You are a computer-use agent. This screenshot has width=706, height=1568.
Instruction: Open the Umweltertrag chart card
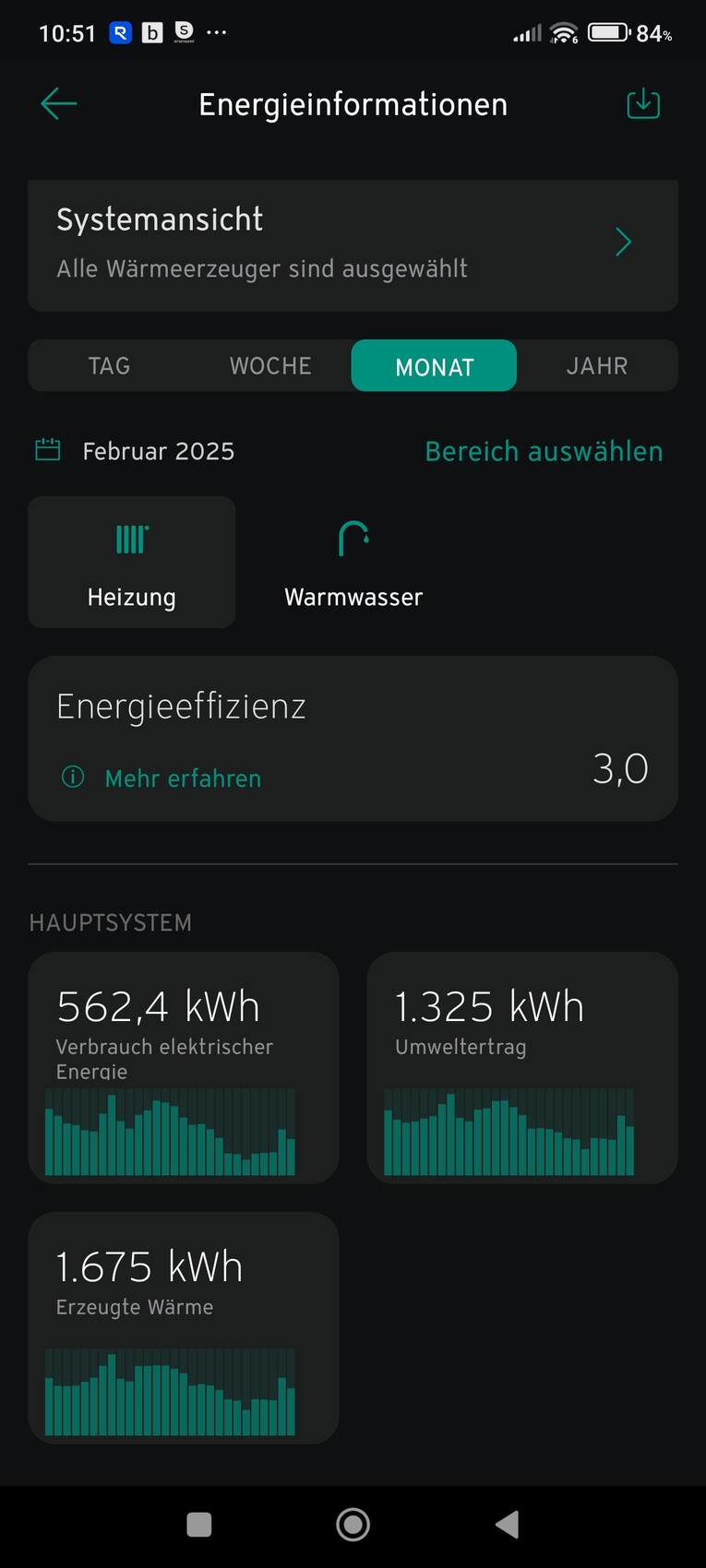522,1067
